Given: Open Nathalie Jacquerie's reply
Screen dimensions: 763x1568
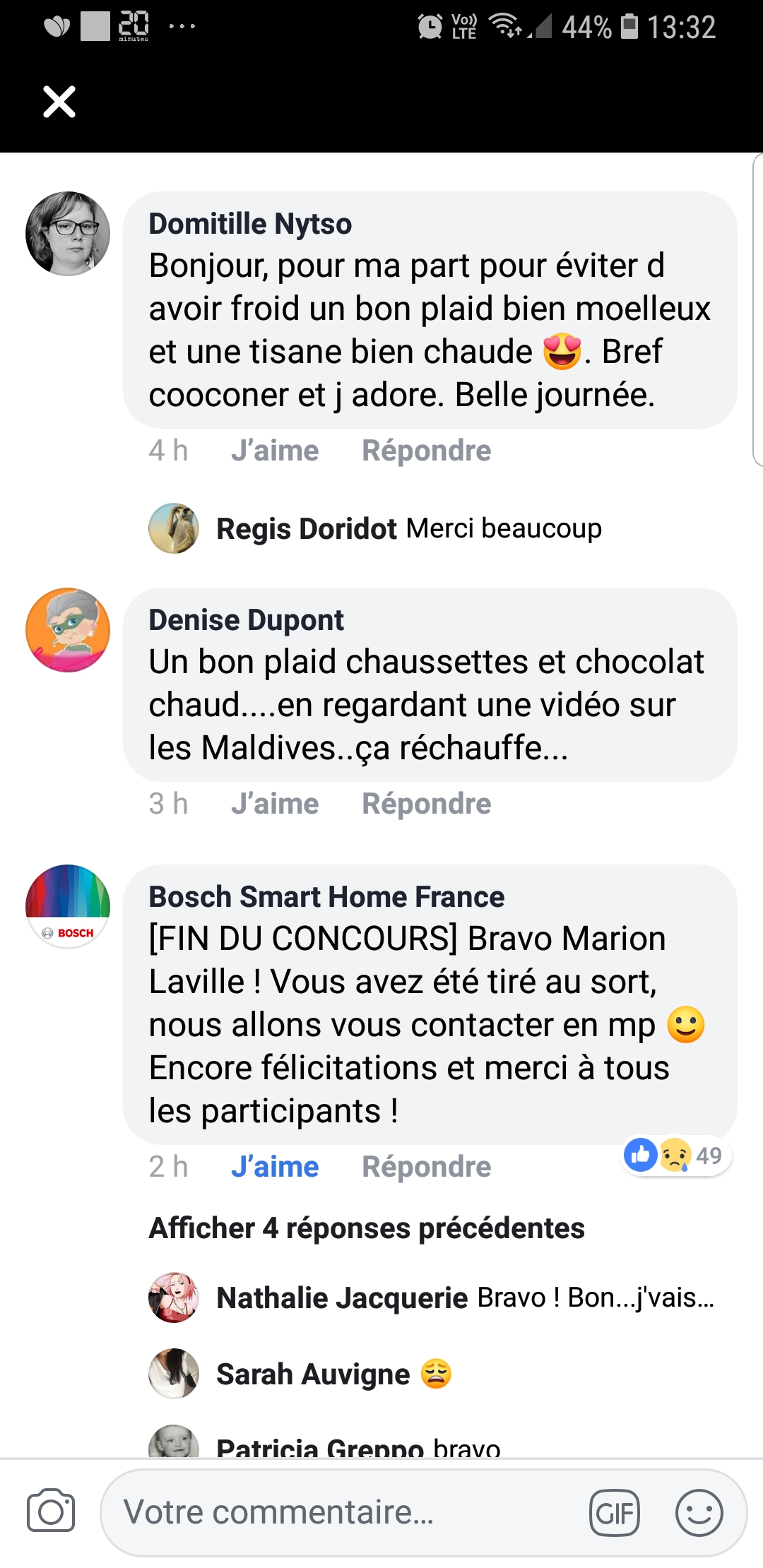Looking at the screenshot, I should pyautogui.click(x=465, y=1298).
